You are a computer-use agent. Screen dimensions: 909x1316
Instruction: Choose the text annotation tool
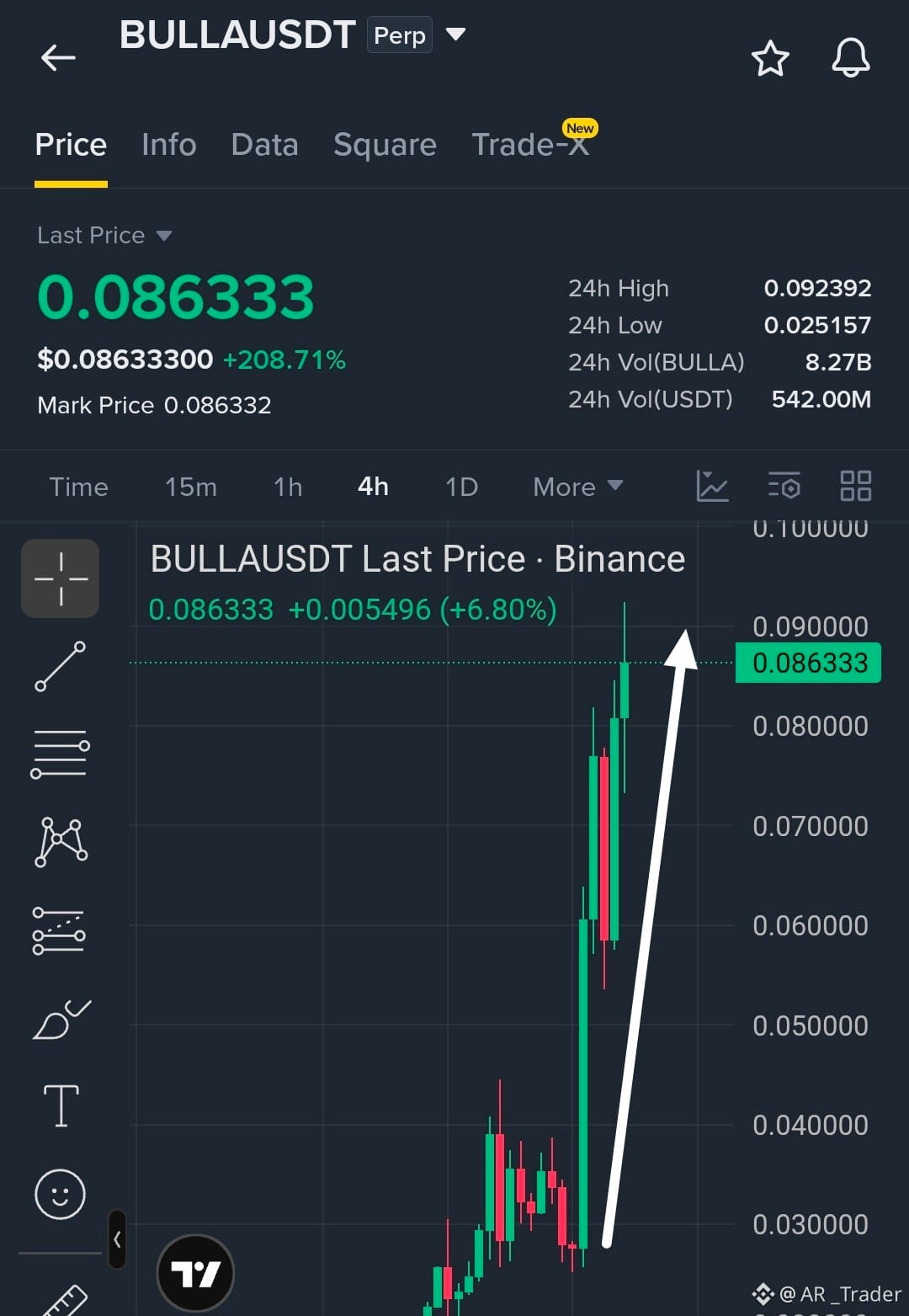pyautogui.click(x=61, y=1105)
